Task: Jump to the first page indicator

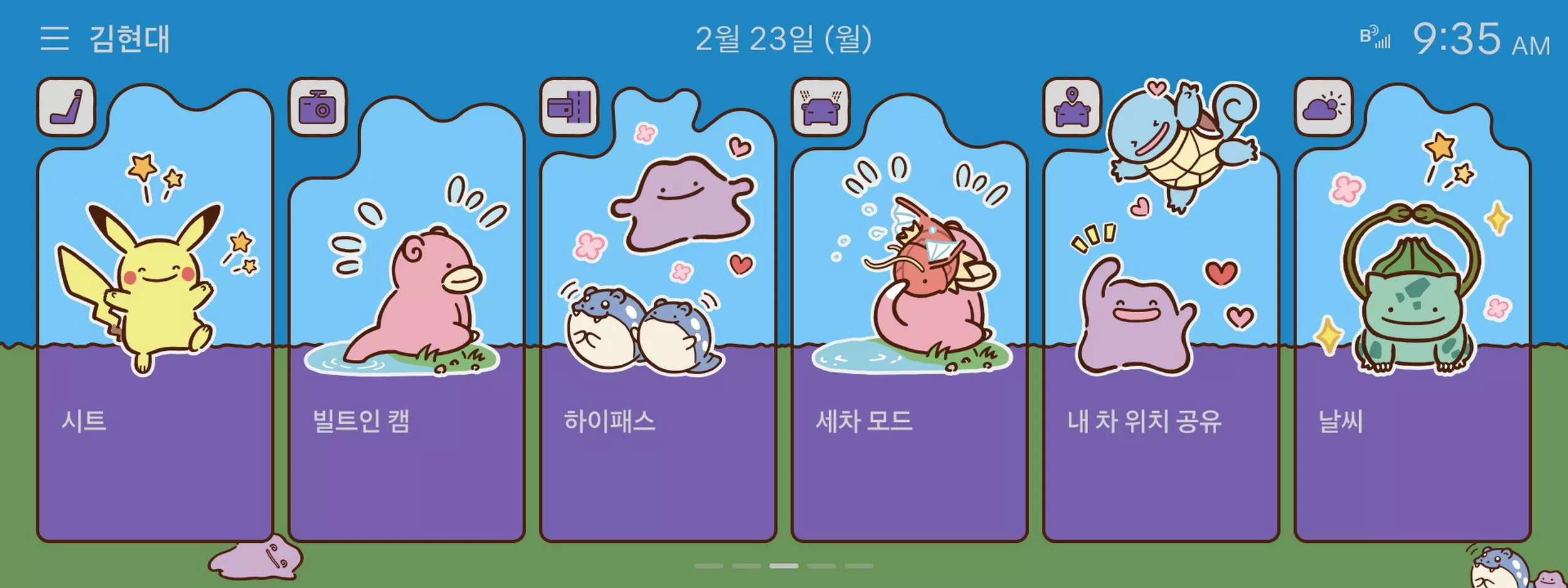Action: click(708, 566)
